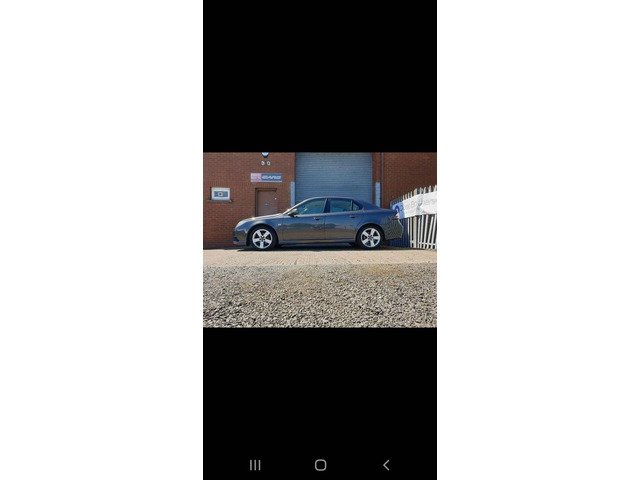Return to the home screen
This screenshot has width=640, height=480.
tap(320, 465)
